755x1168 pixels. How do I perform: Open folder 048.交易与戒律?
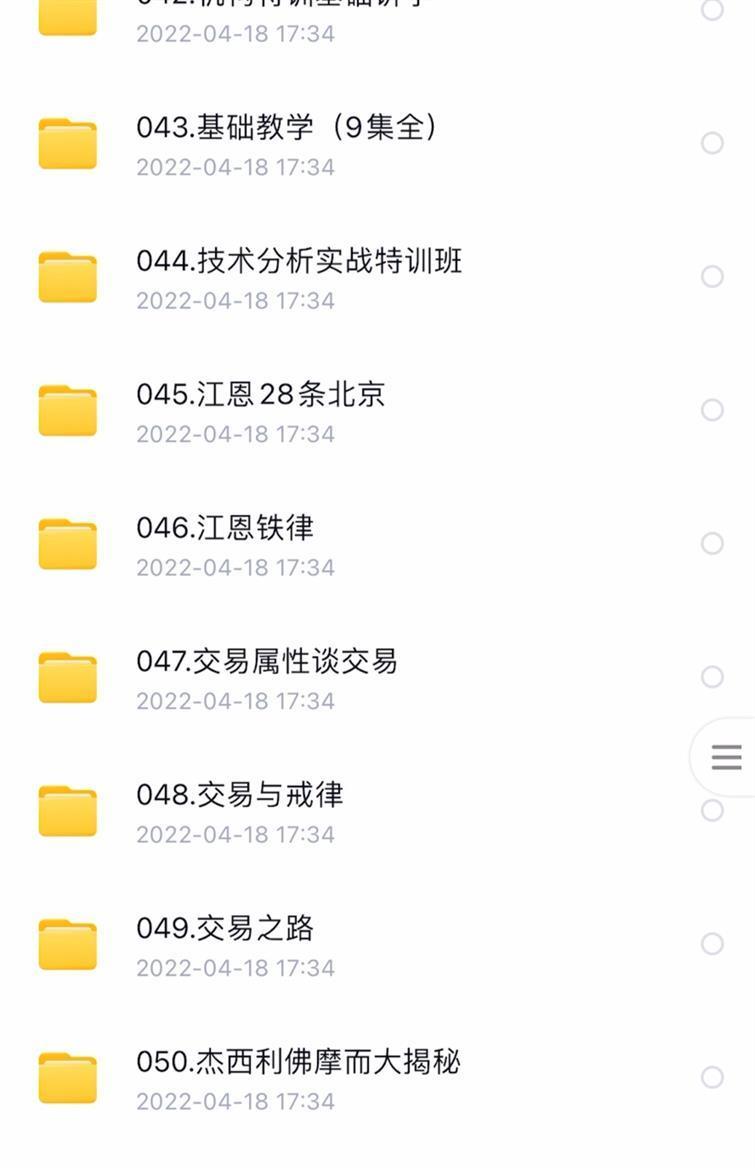(240, 795)
